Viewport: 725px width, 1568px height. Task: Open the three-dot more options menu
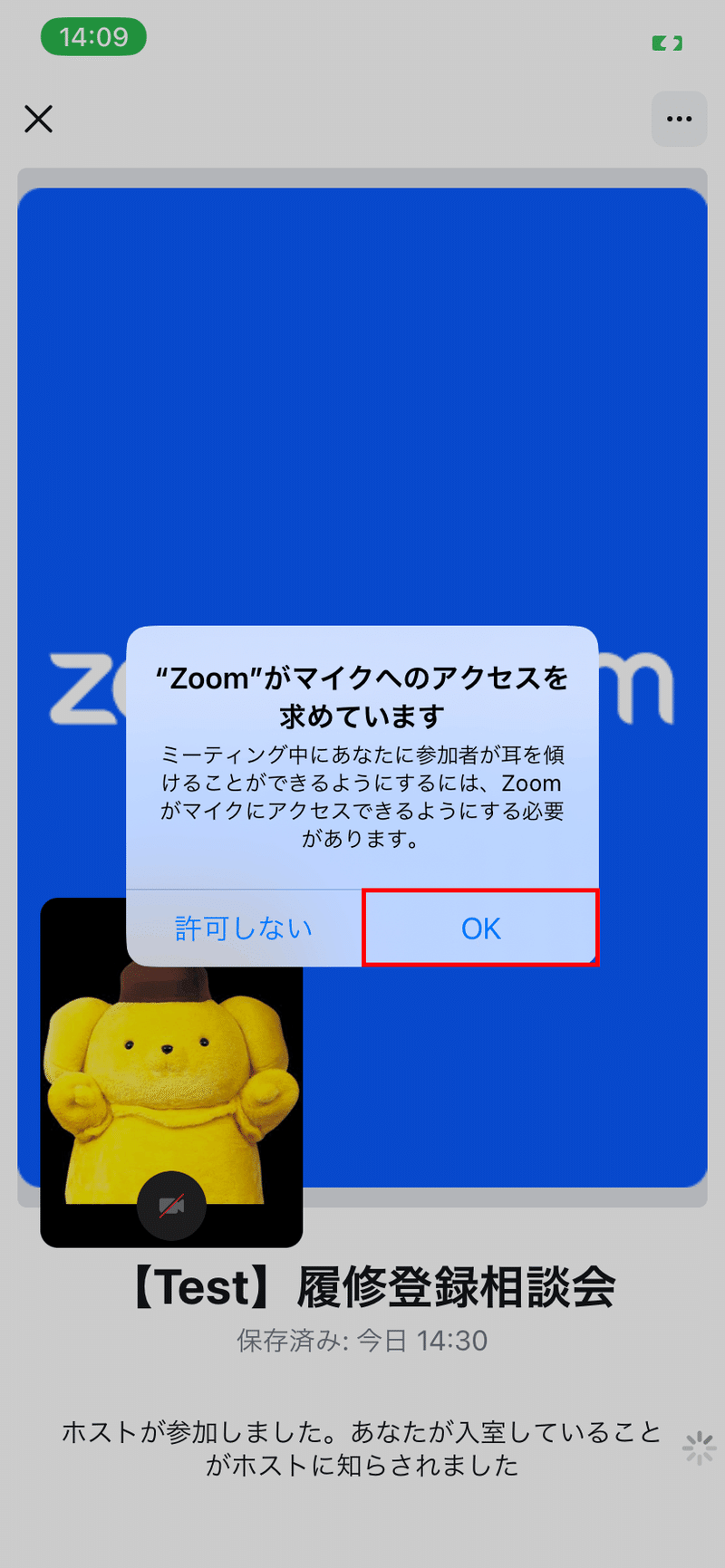click(679, 119)
